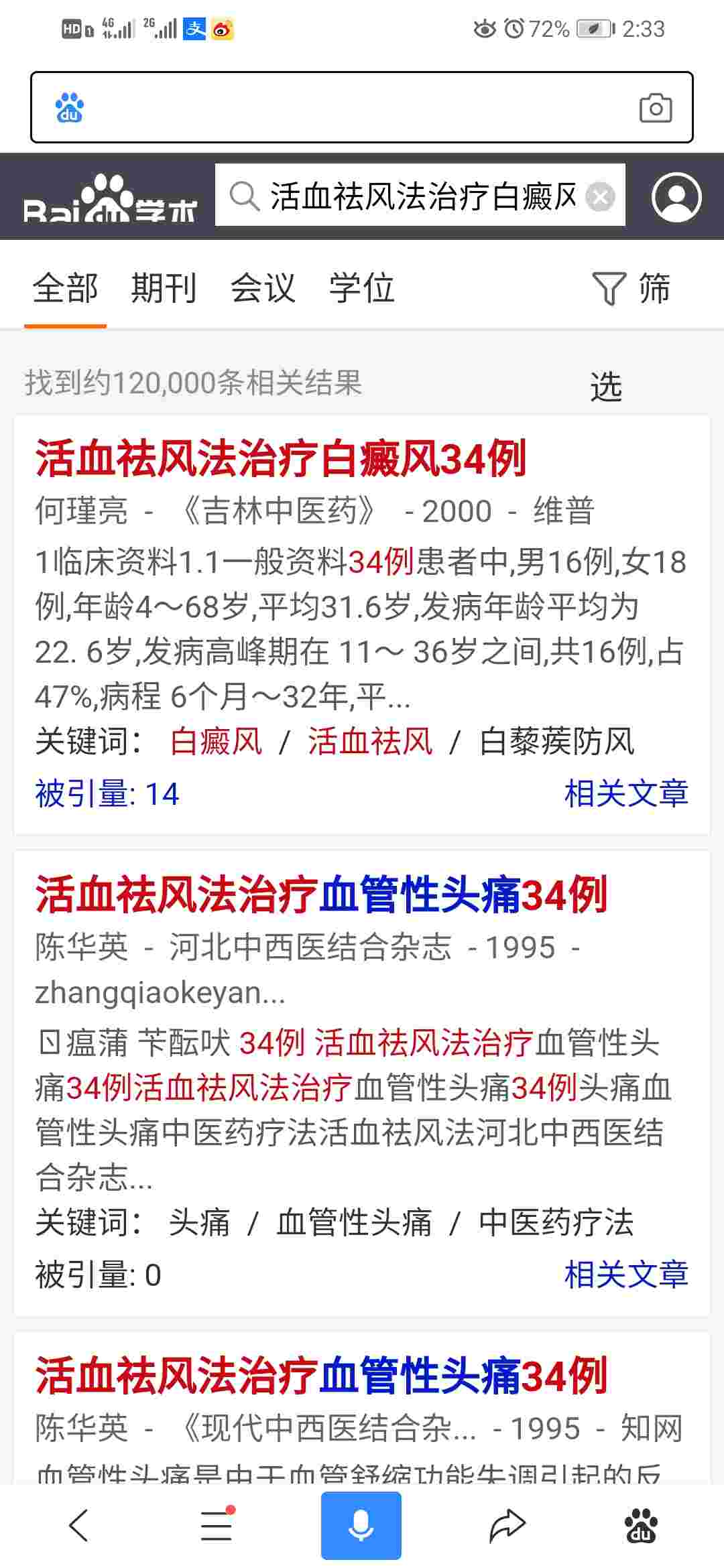The image size is (724, 1568).
Task: Open the browser menu with red dot
Action: tap(217, 1524)
